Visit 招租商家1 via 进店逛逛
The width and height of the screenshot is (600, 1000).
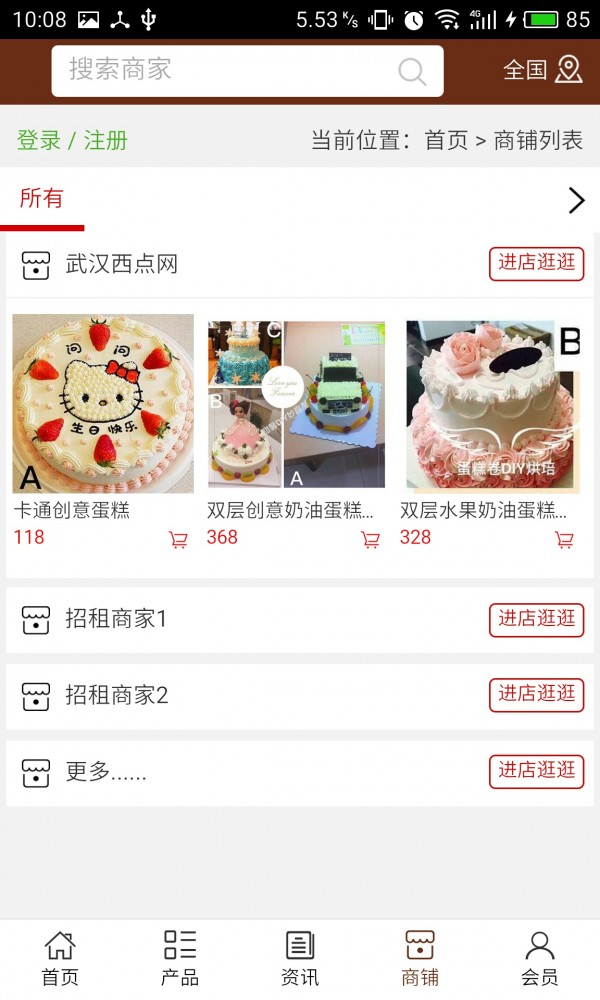(x=536, y=619)
